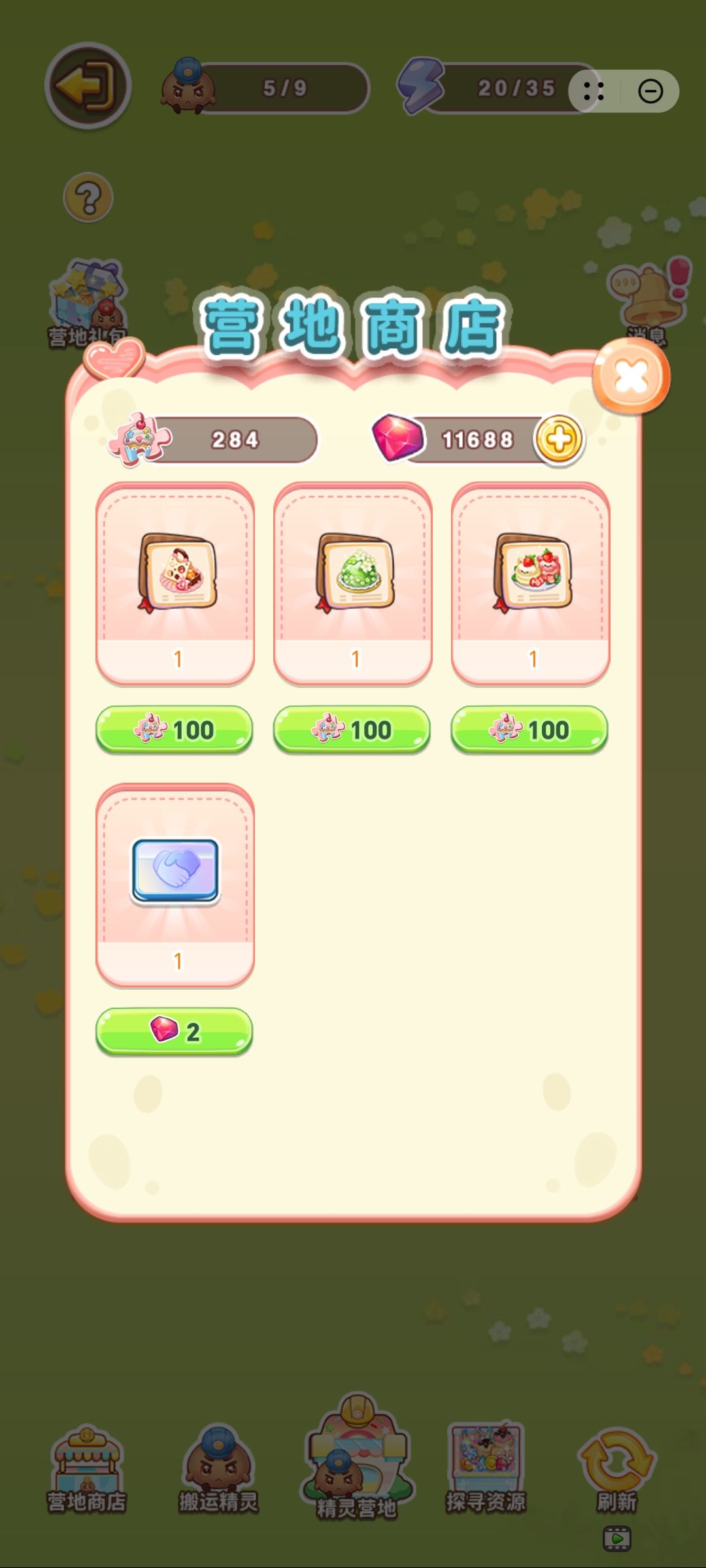Viewport: 706px width, 1568px height.
Task: Buy the chocolate cake recipe for 100
Action: (175, 729)
